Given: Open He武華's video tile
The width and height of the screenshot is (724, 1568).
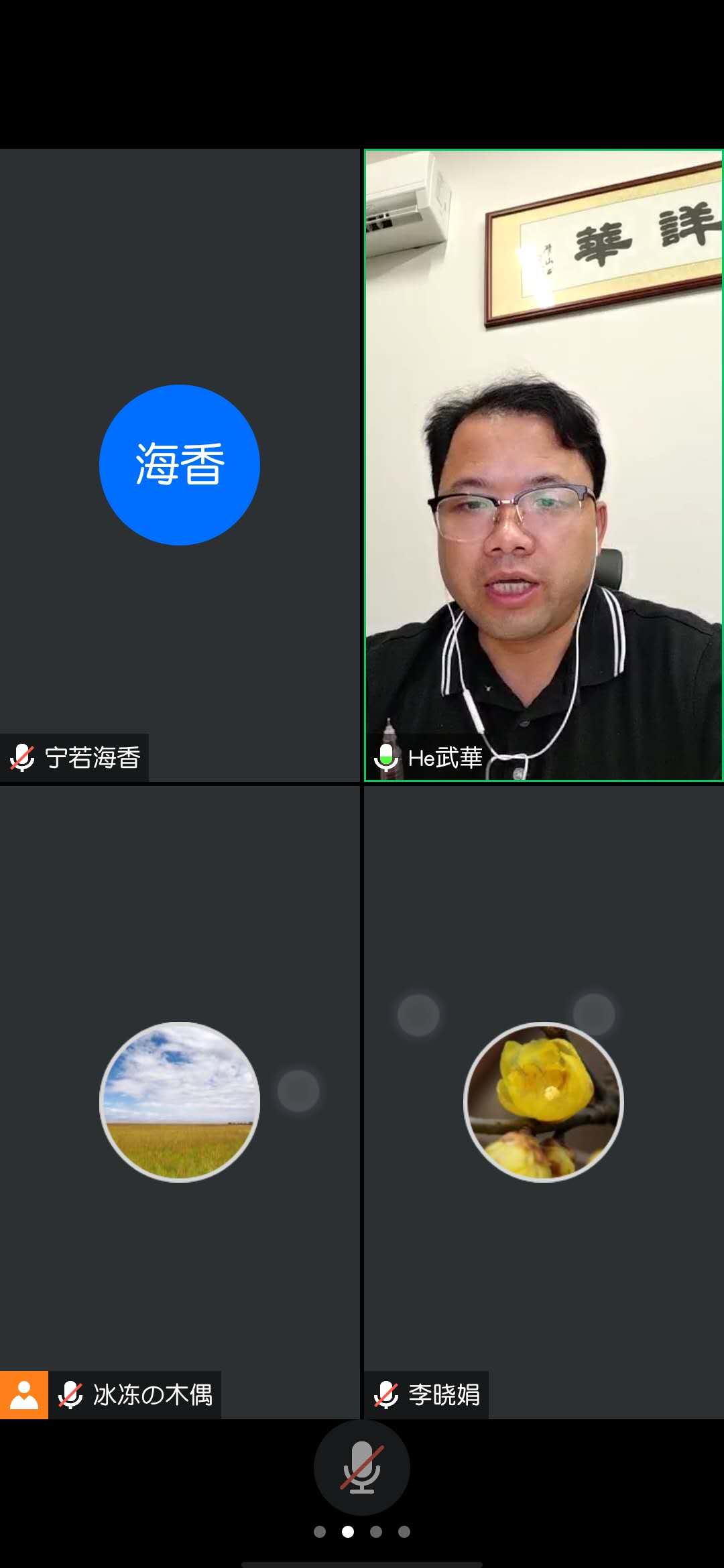Looking at the screenshot, I should pyautogui.click(x=543, y=462).
